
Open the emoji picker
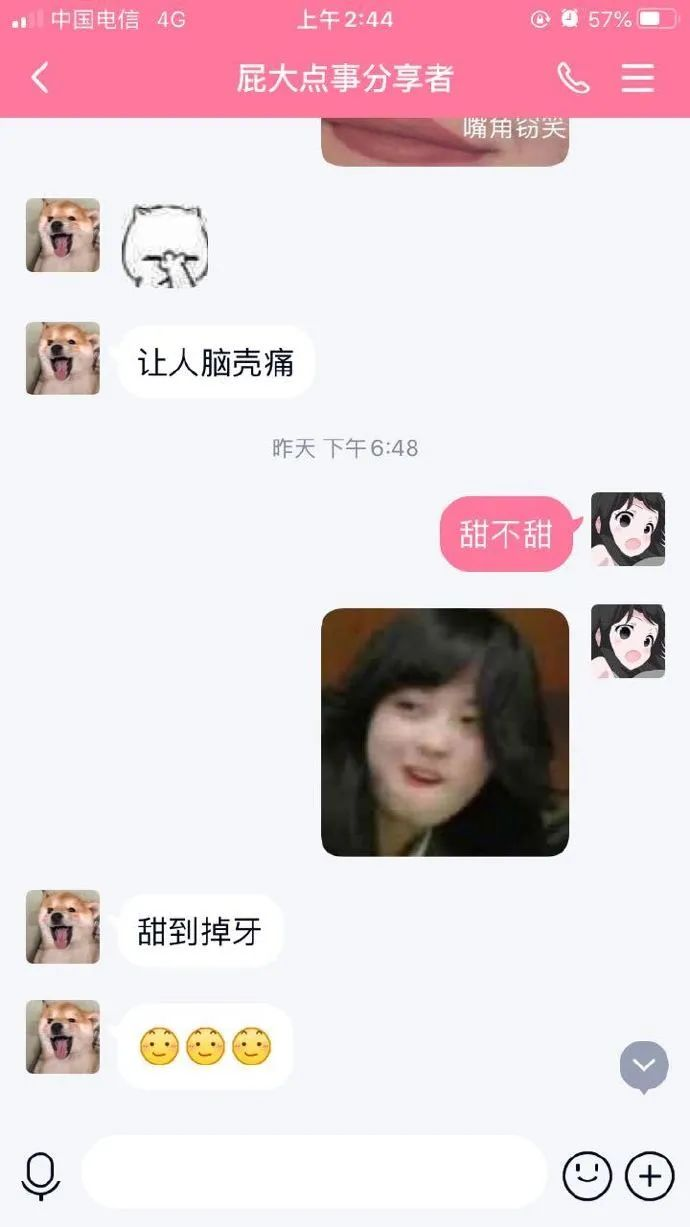coord(587,1175)
